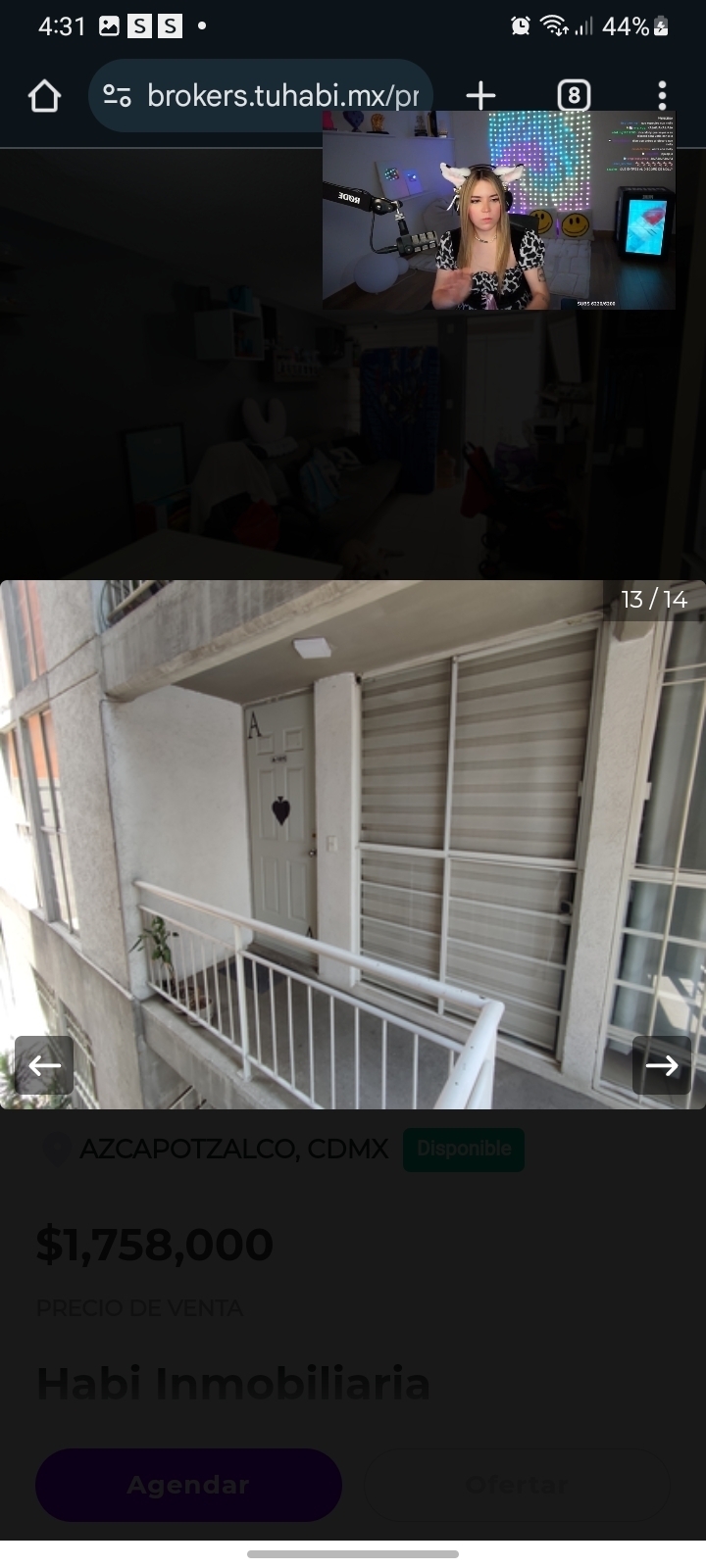Open the floating picture-in-picture video

498,211
